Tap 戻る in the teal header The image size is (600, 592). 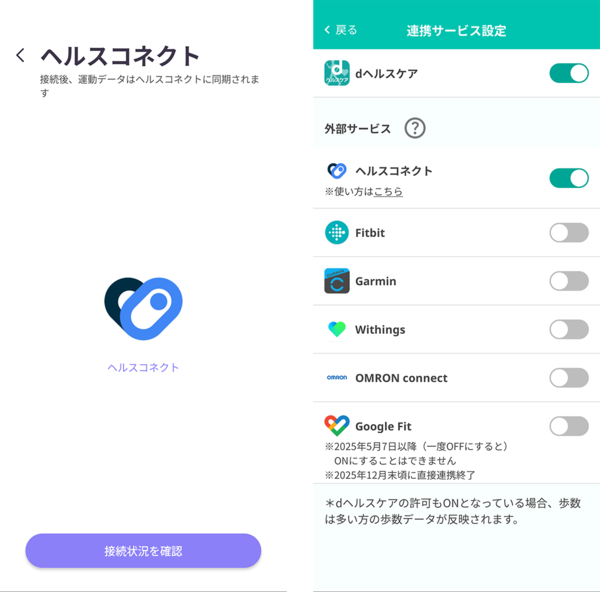[x=340, y=30]
